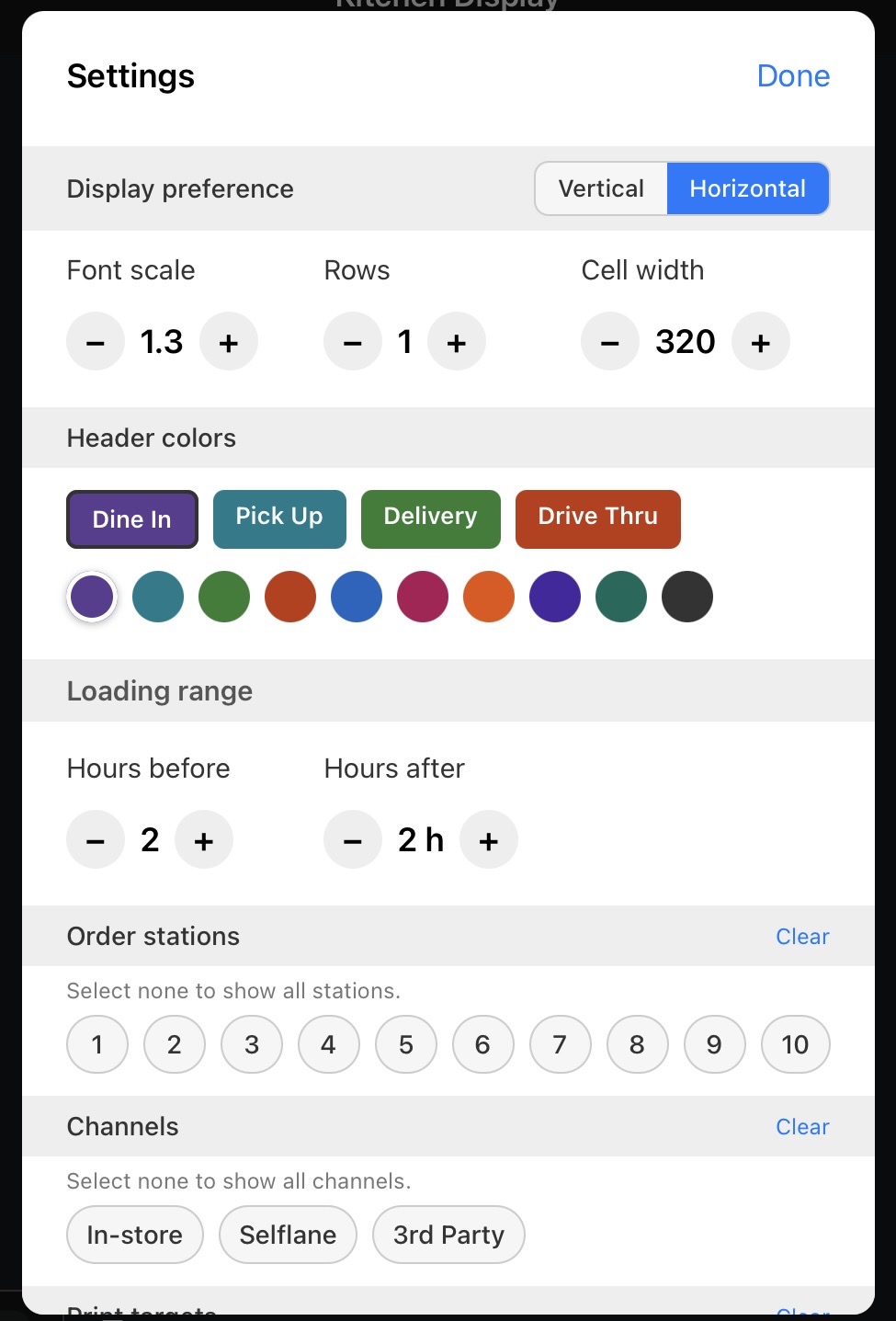Screen dimensions: 896x1321
Task: Select the Pick Up header
Action: tap(279, 518)
